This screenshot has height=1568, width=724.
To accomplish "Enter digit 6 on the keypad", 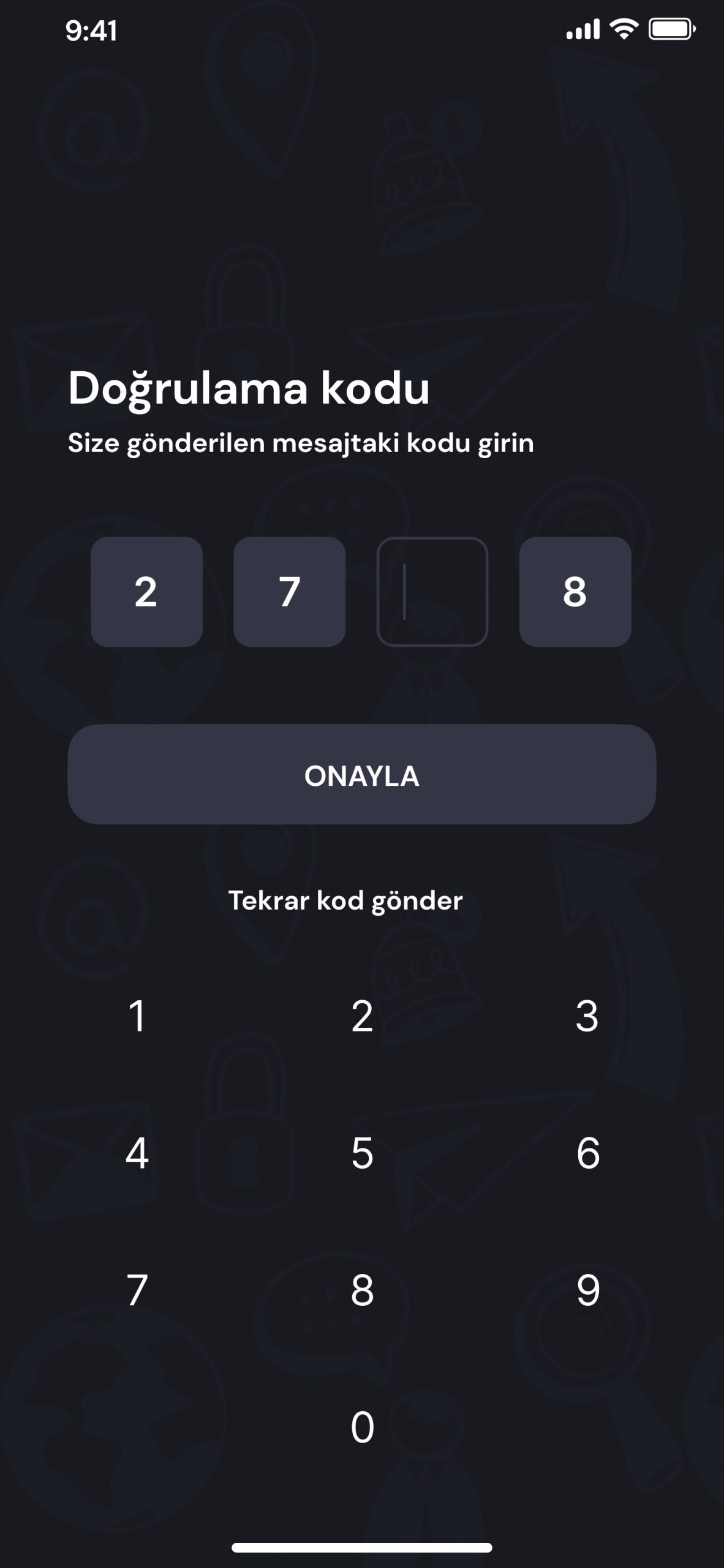I will [587, 1153].
